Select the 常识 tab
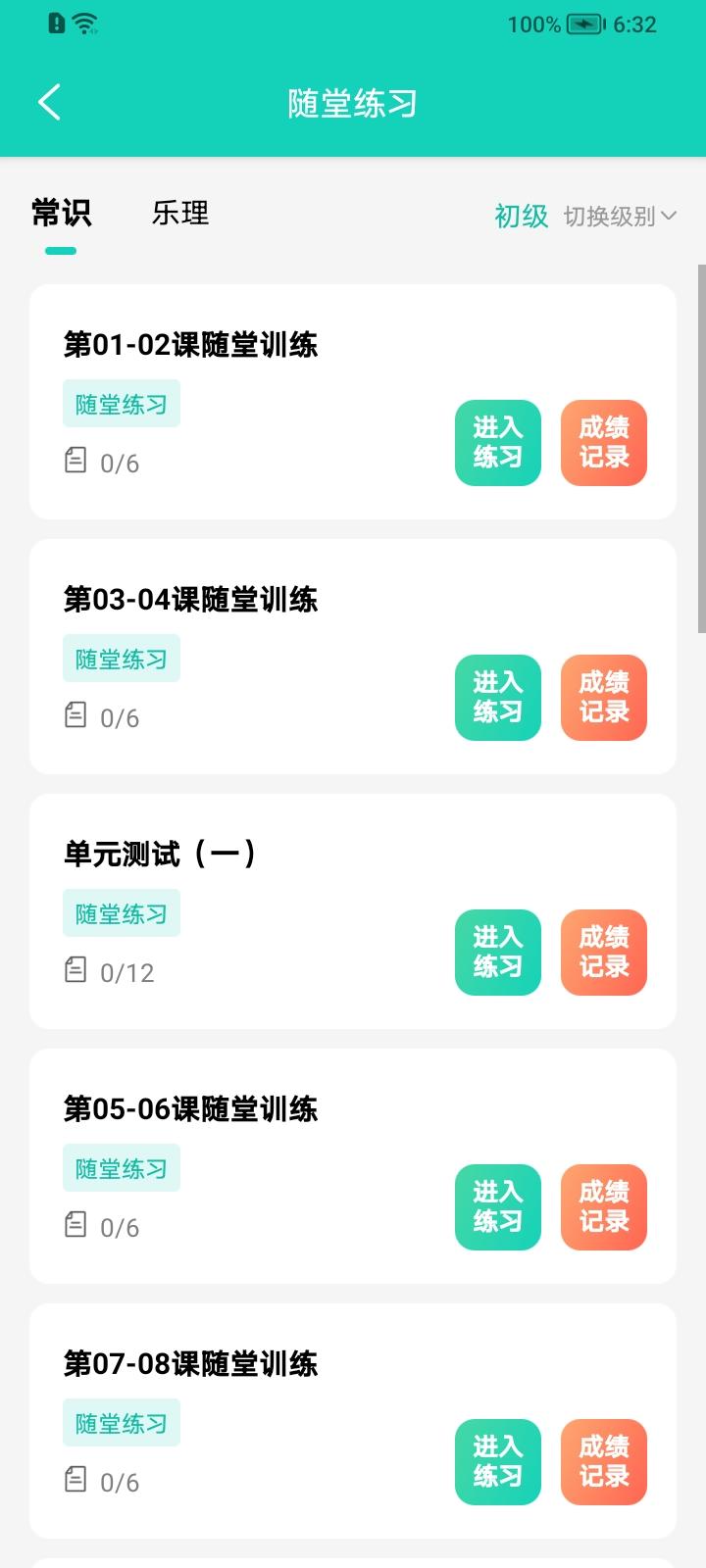This screenshot has width=706, height=1568. point(61,214)
